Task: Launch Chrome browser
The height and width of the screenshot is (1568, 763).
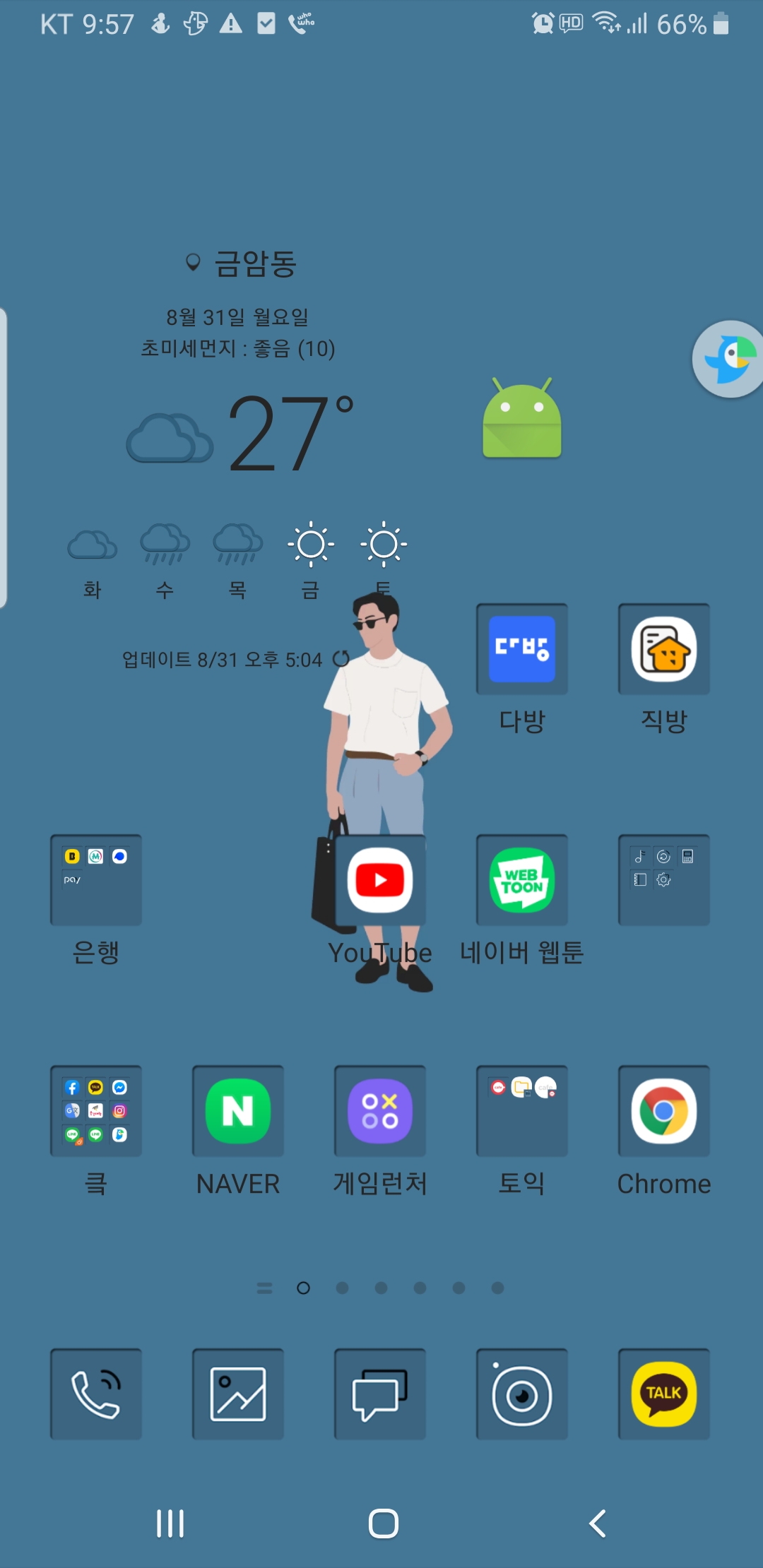Action: 664,1111
